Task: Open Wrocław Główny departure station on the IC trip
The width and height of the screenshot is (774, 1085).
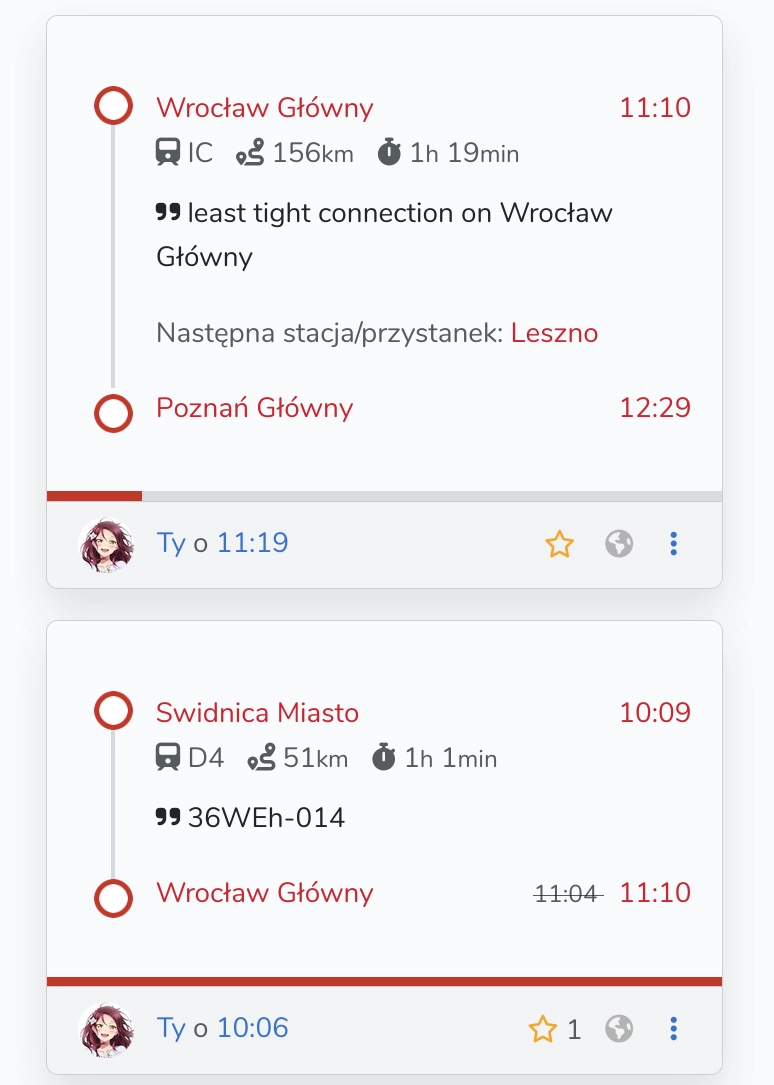Action: 264,108
